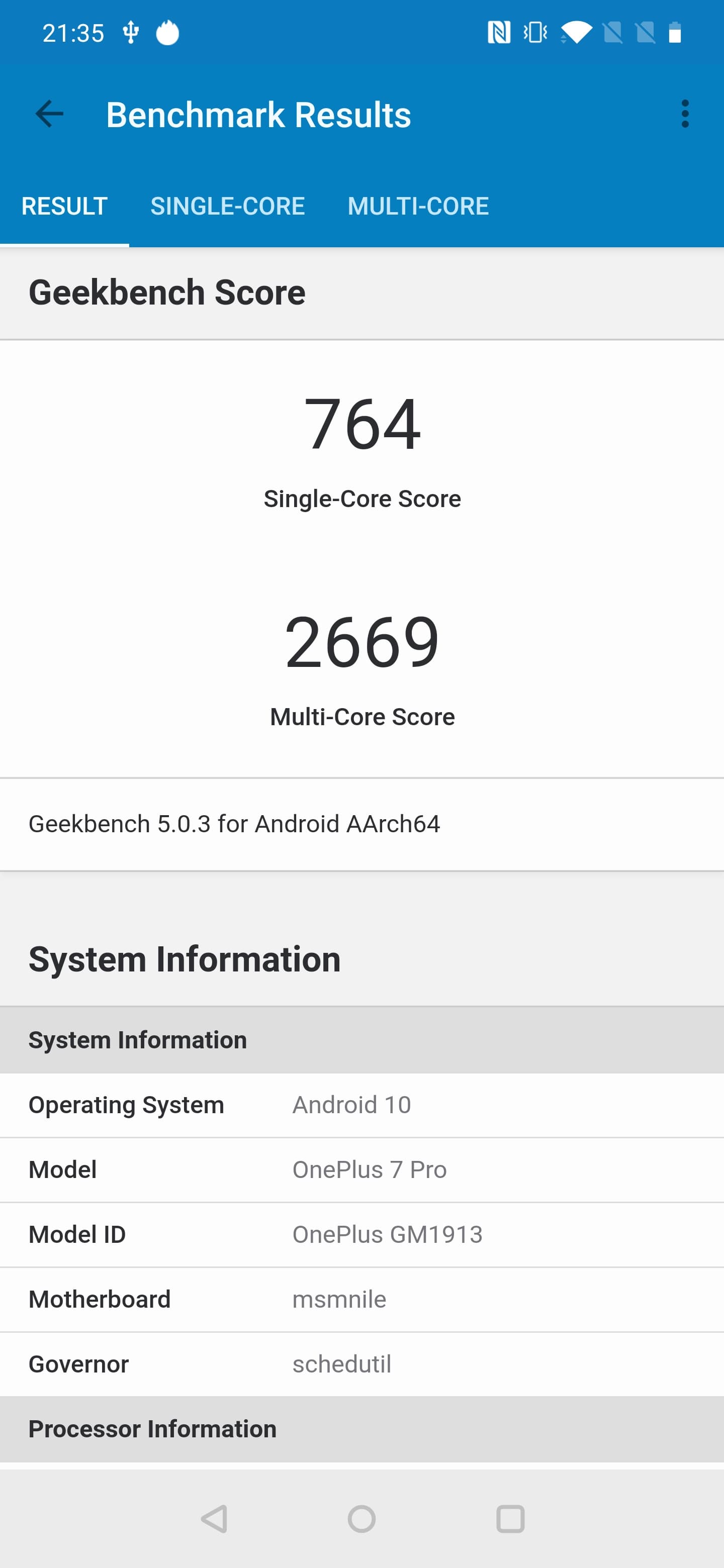
Task: Go back using the app bar arrow
Action: point(49,114)
